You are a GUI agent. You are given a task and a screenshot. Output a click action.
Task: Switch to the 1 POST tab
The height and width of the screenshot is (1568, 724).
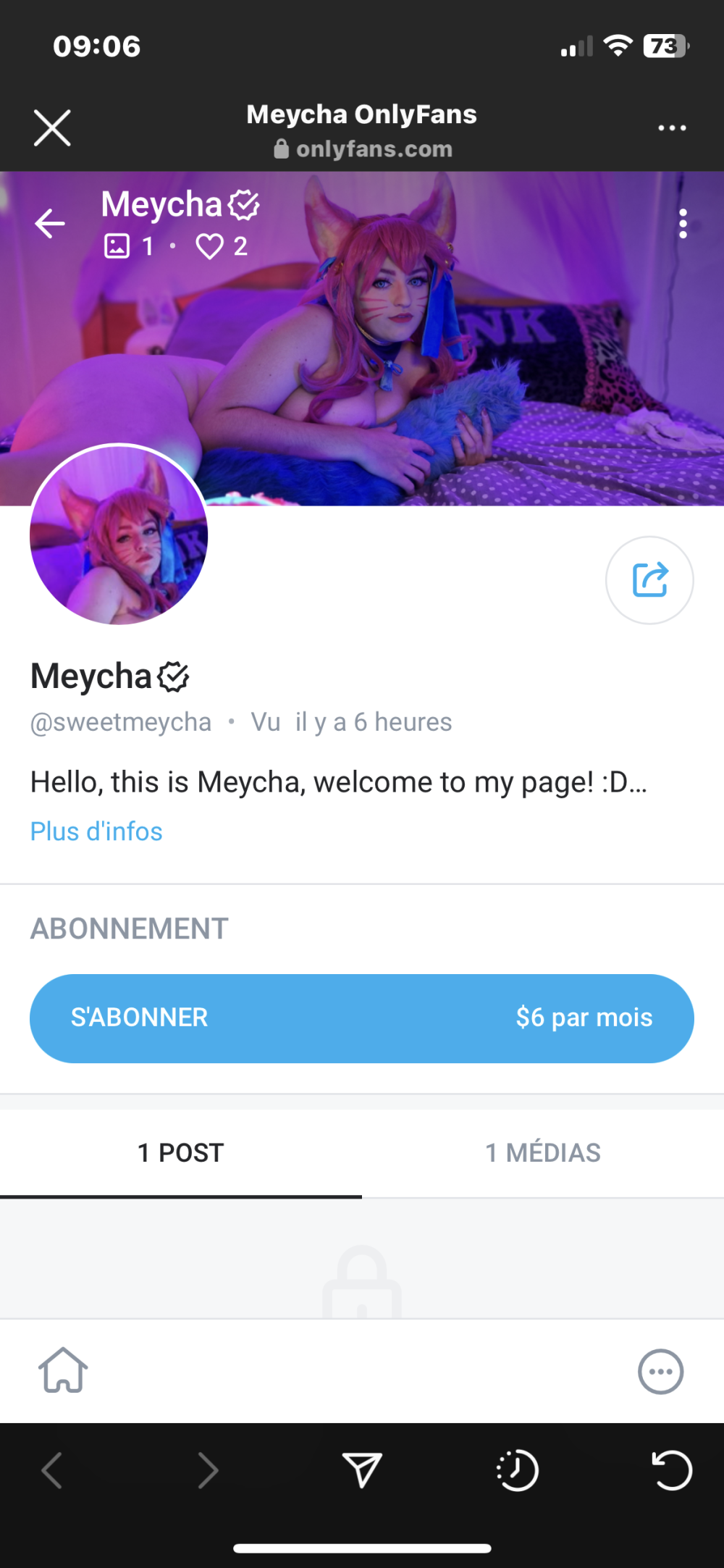(181, 1152)
